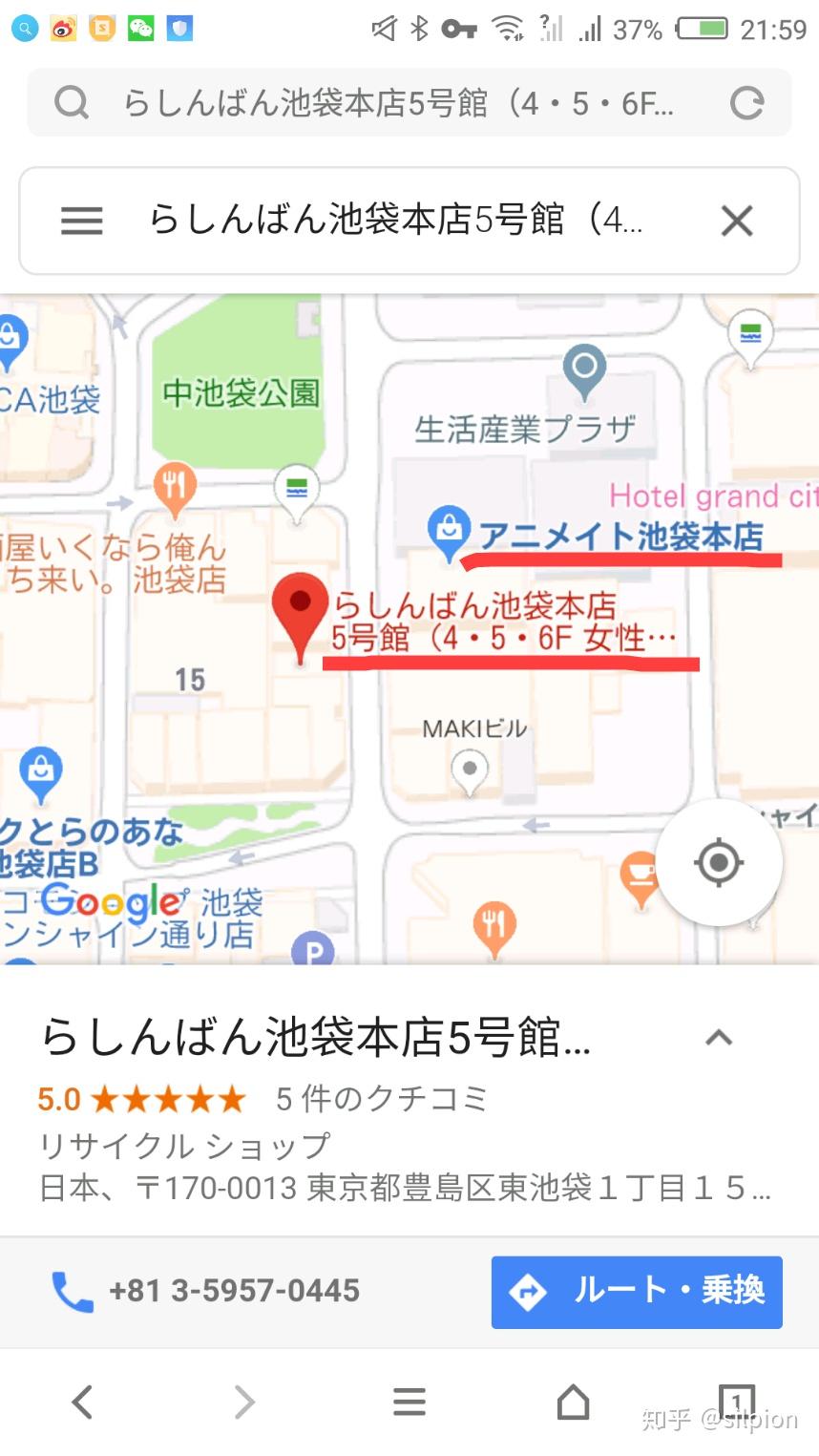Select the アニメイト池袋本店 map pin
Viewport: 819px width, 1456px height.
click(448, 529)
